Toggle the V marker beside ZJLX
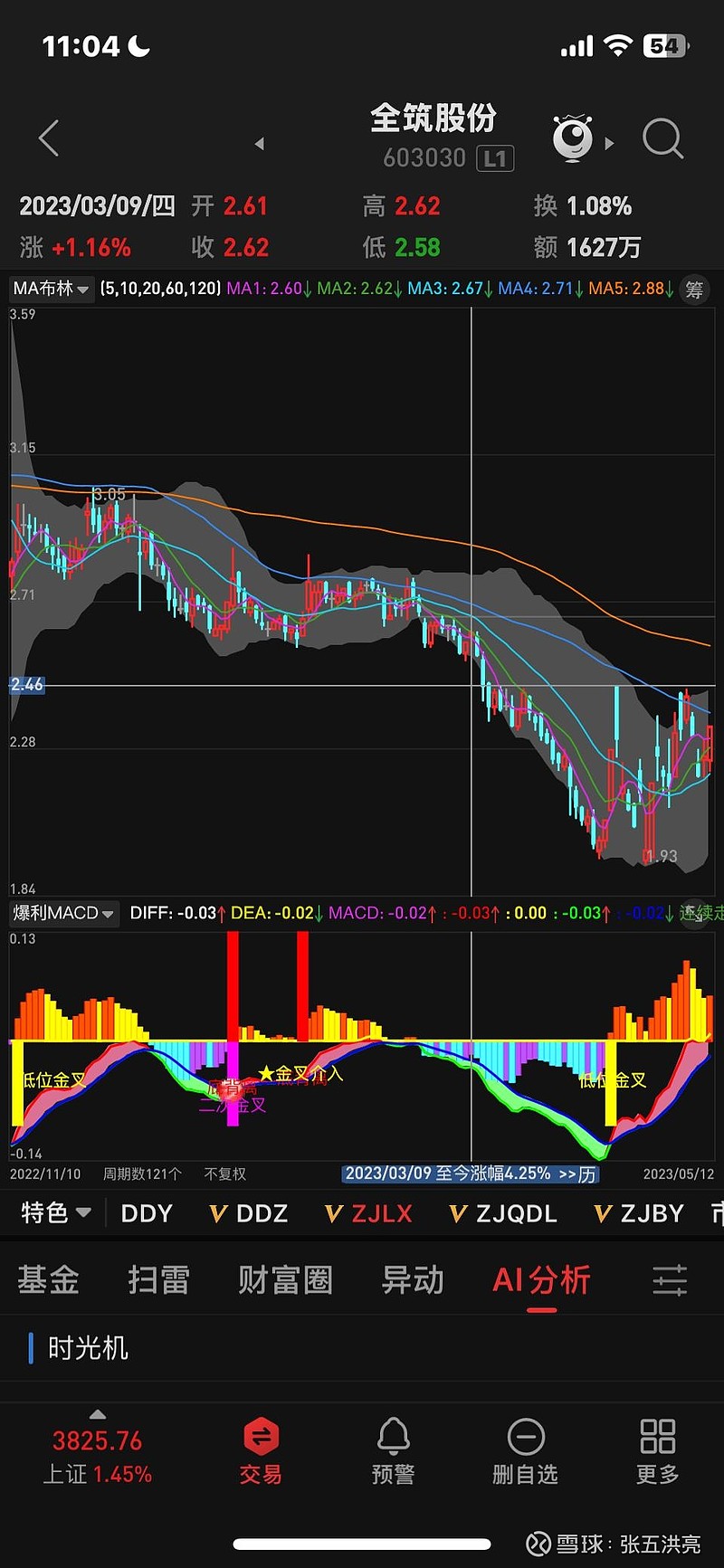724x1568 pixels. point(332,1212)
